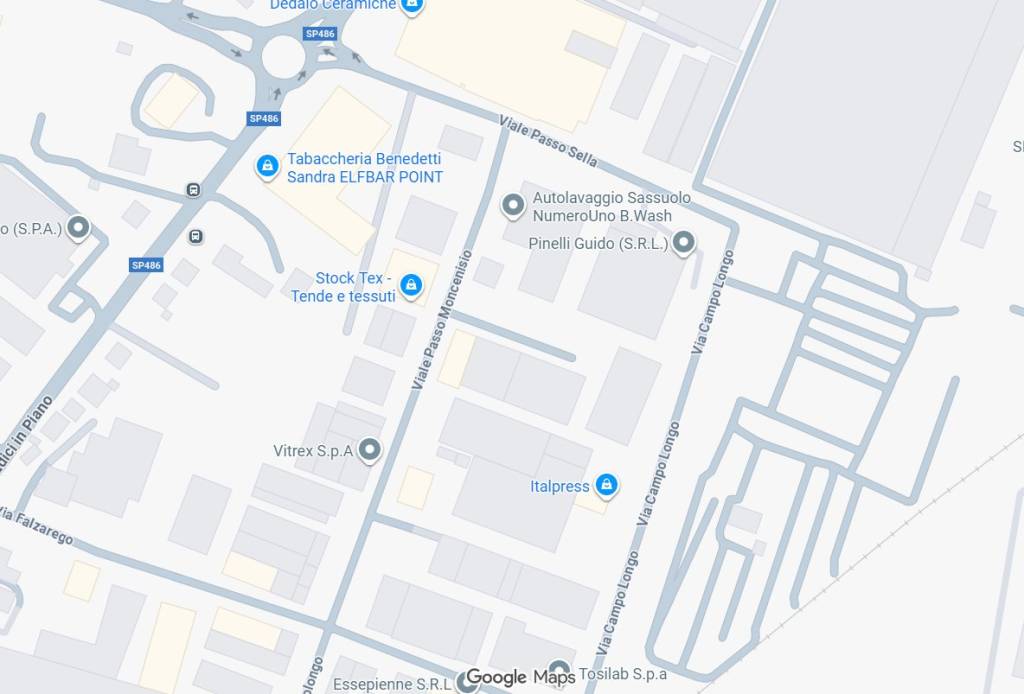Open Stock Tex - Tende e tessuti marker
1024x694 pixels.
410,286
